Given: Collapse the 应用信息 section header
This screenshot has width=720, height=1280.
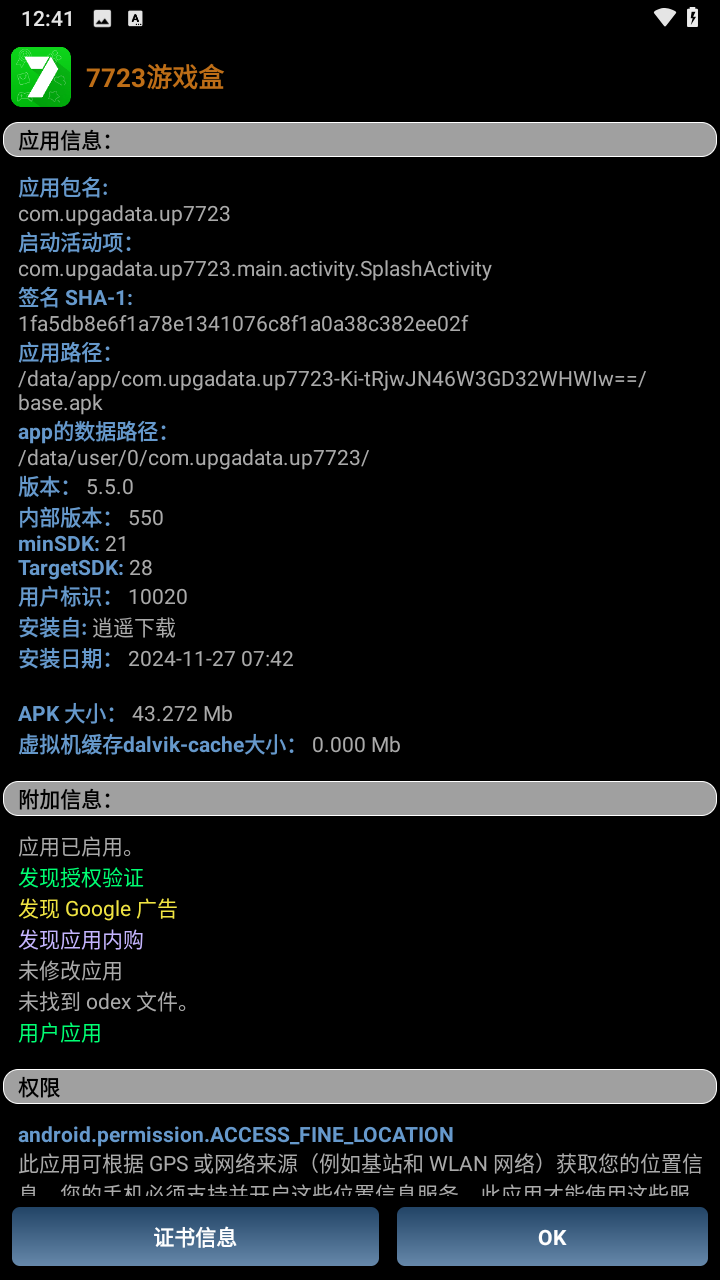Looking at the screenshot, I should click(360, 139).
